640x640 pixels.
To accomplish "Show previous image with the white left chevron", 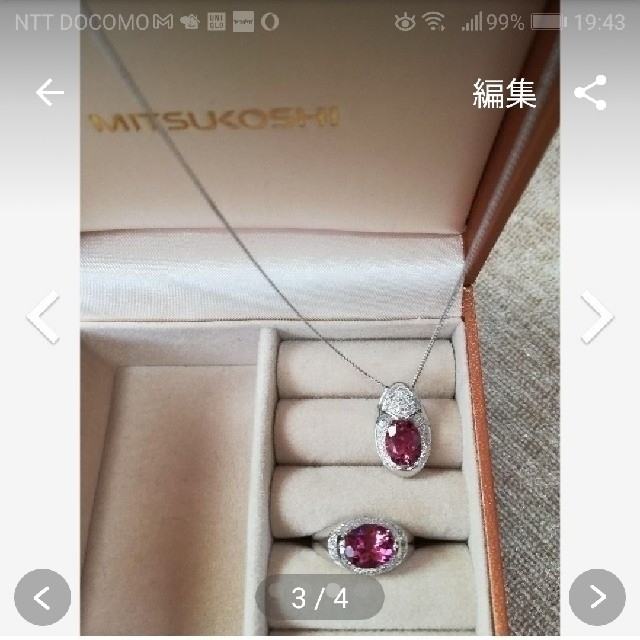I will (x=43, y=318).
